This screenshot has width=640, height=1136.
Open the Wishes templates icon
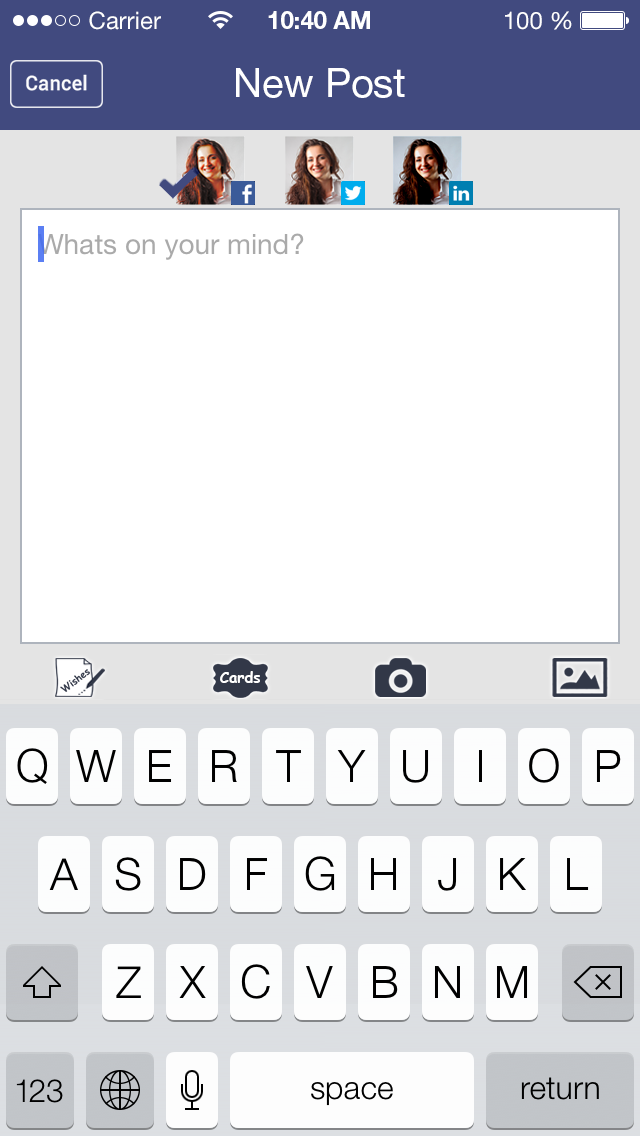click(x=79, y=678)
